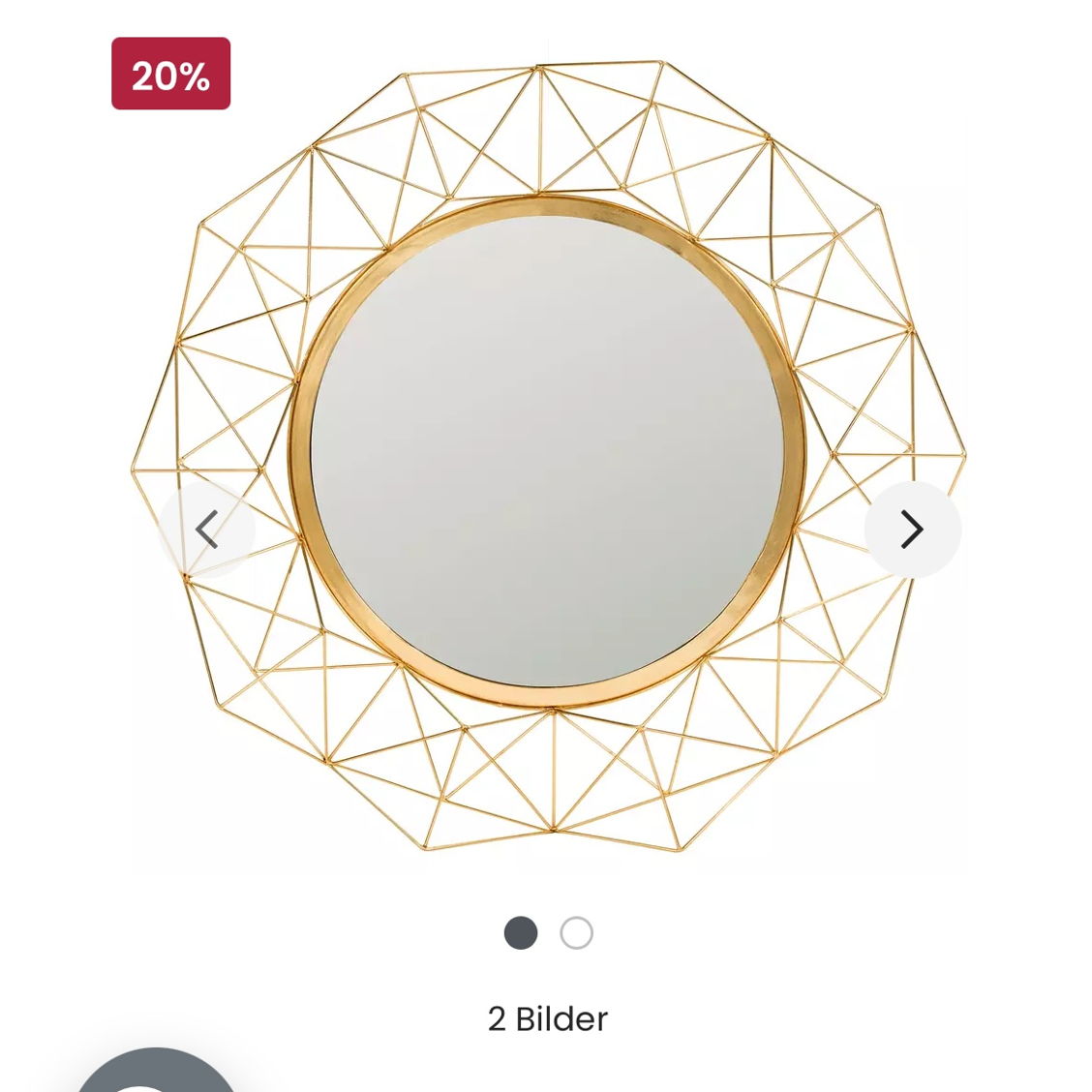Select the second image indicator dot

pyautogui.click(x=576, y=933)
